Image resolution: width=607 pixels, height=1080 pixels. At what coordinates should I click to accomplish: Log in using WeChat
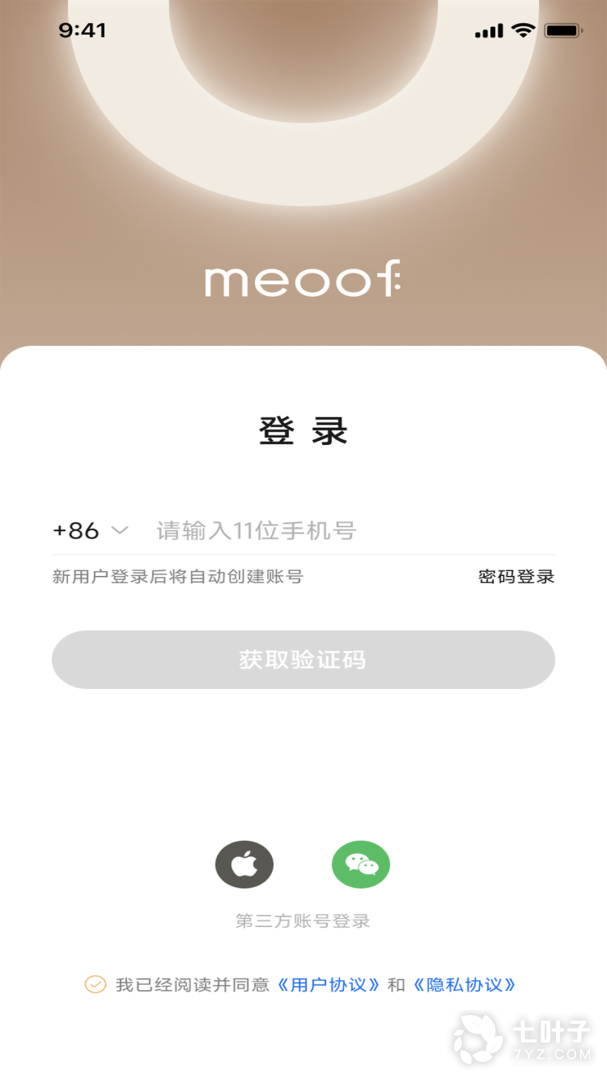[x=361, y=865]
